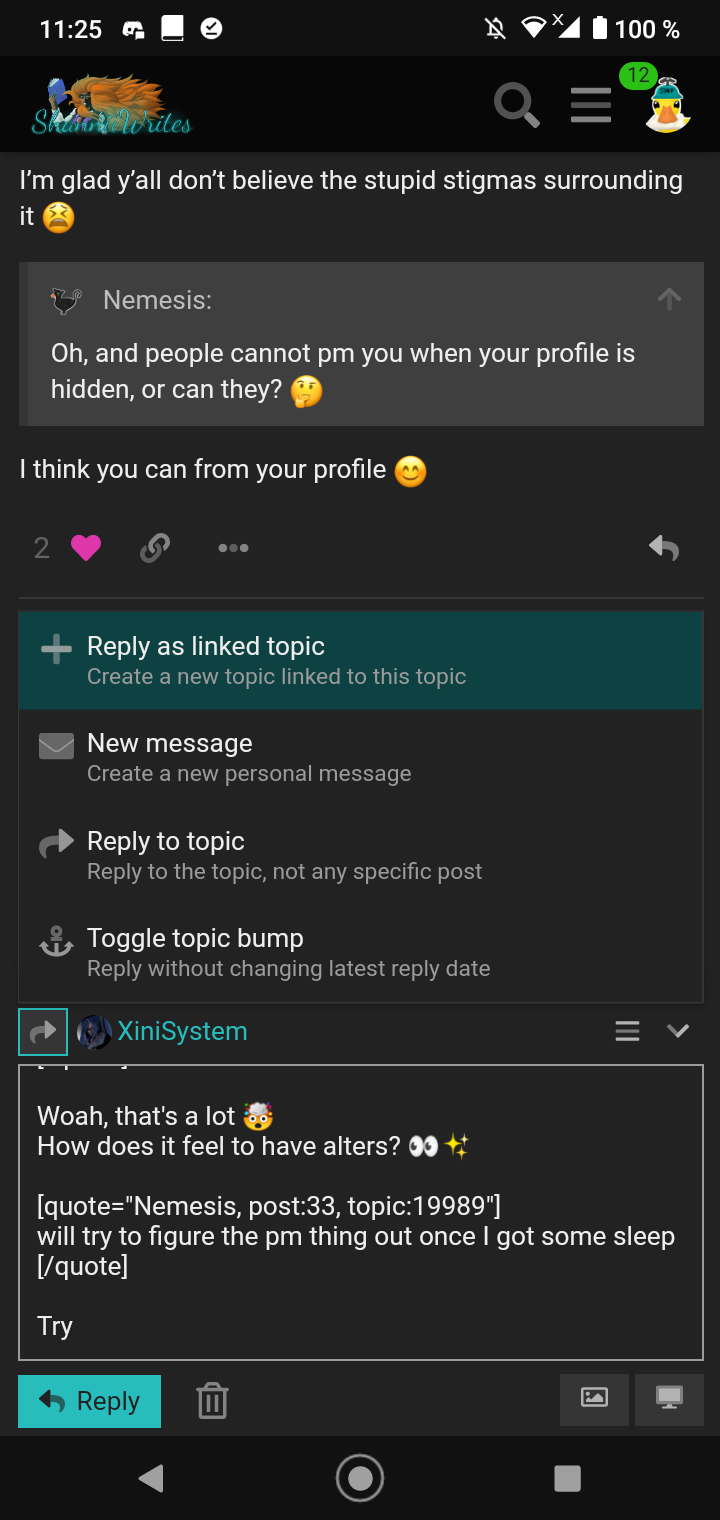Like the post with the pink heart

click(86, 547)
